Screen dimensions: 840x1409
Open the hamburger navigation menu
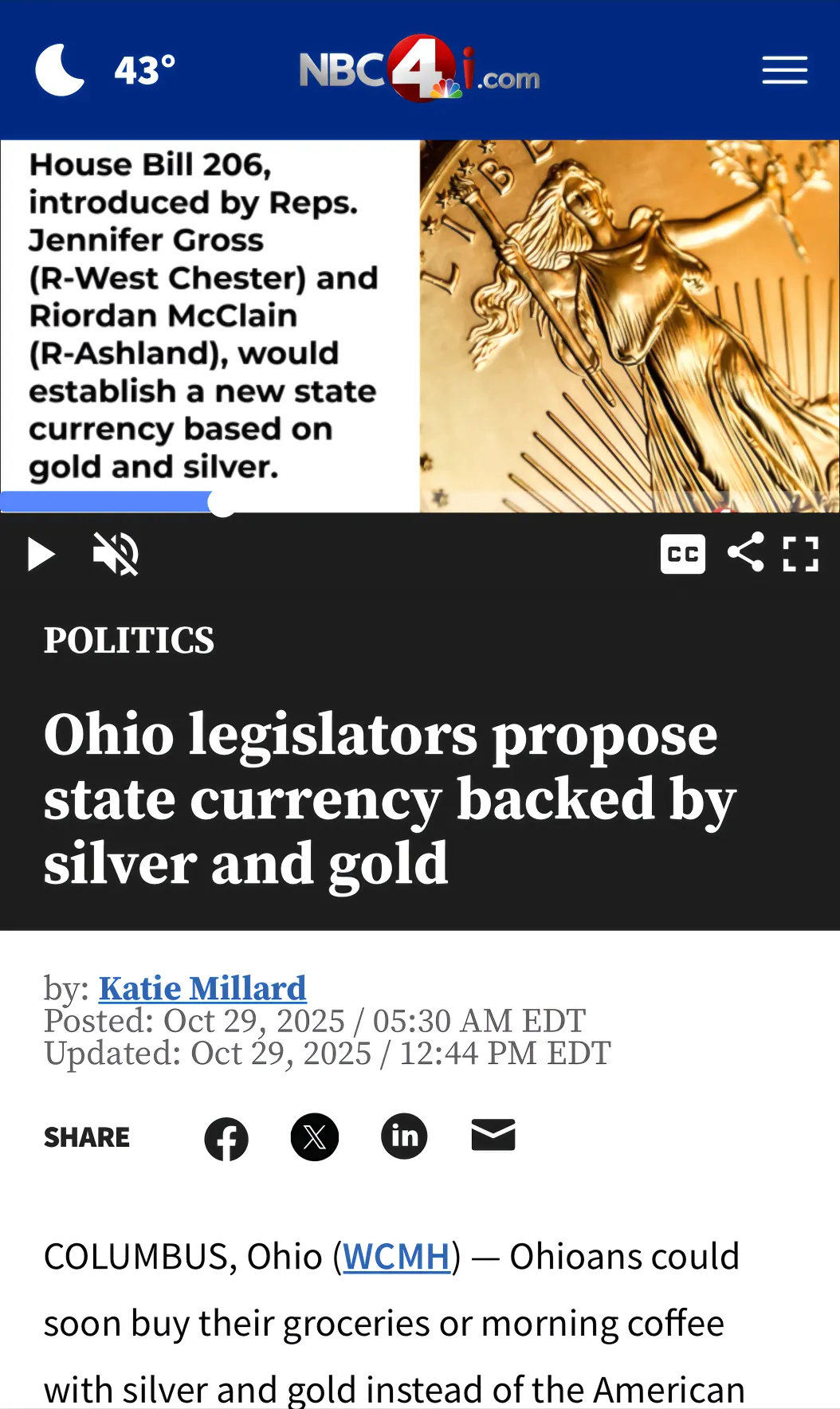[x=784, y=70]
